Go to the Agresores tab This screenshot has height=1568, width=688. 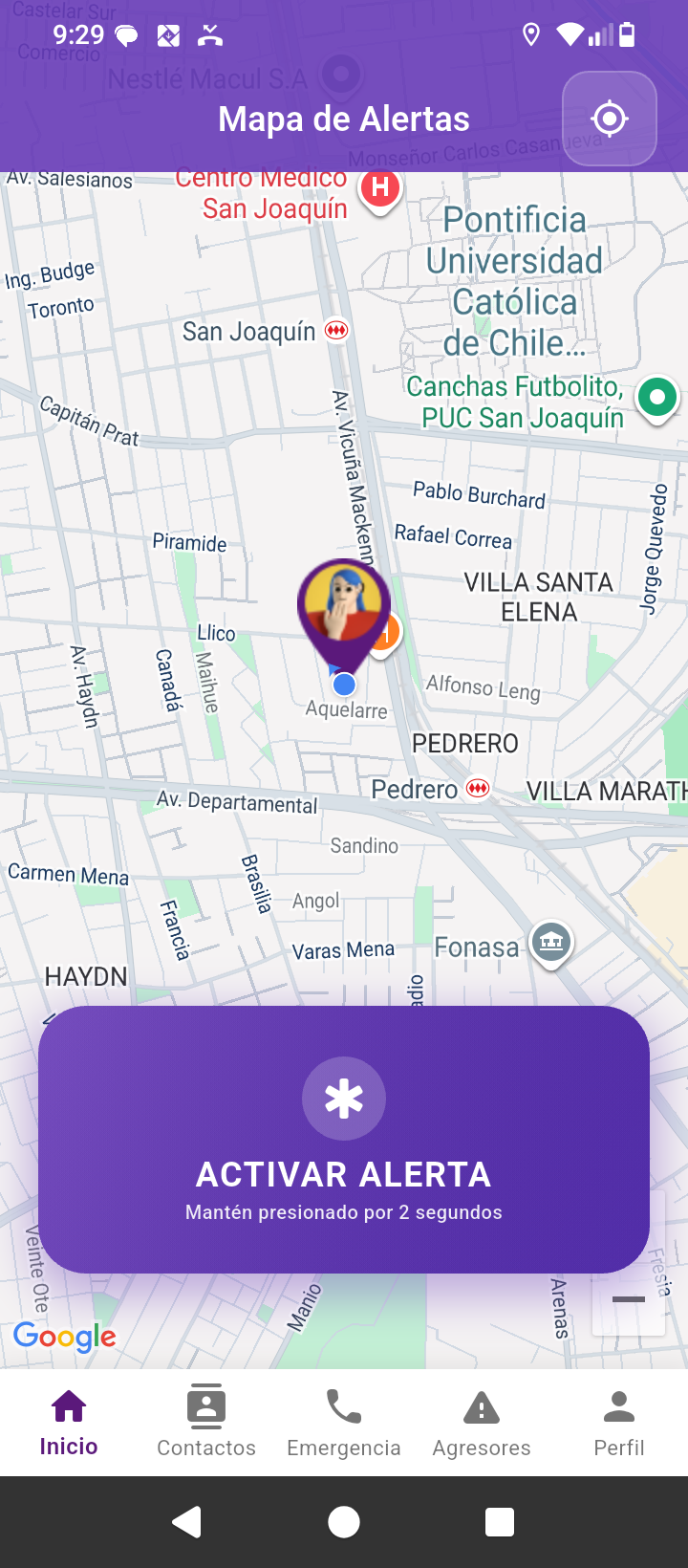point(482,1422)
